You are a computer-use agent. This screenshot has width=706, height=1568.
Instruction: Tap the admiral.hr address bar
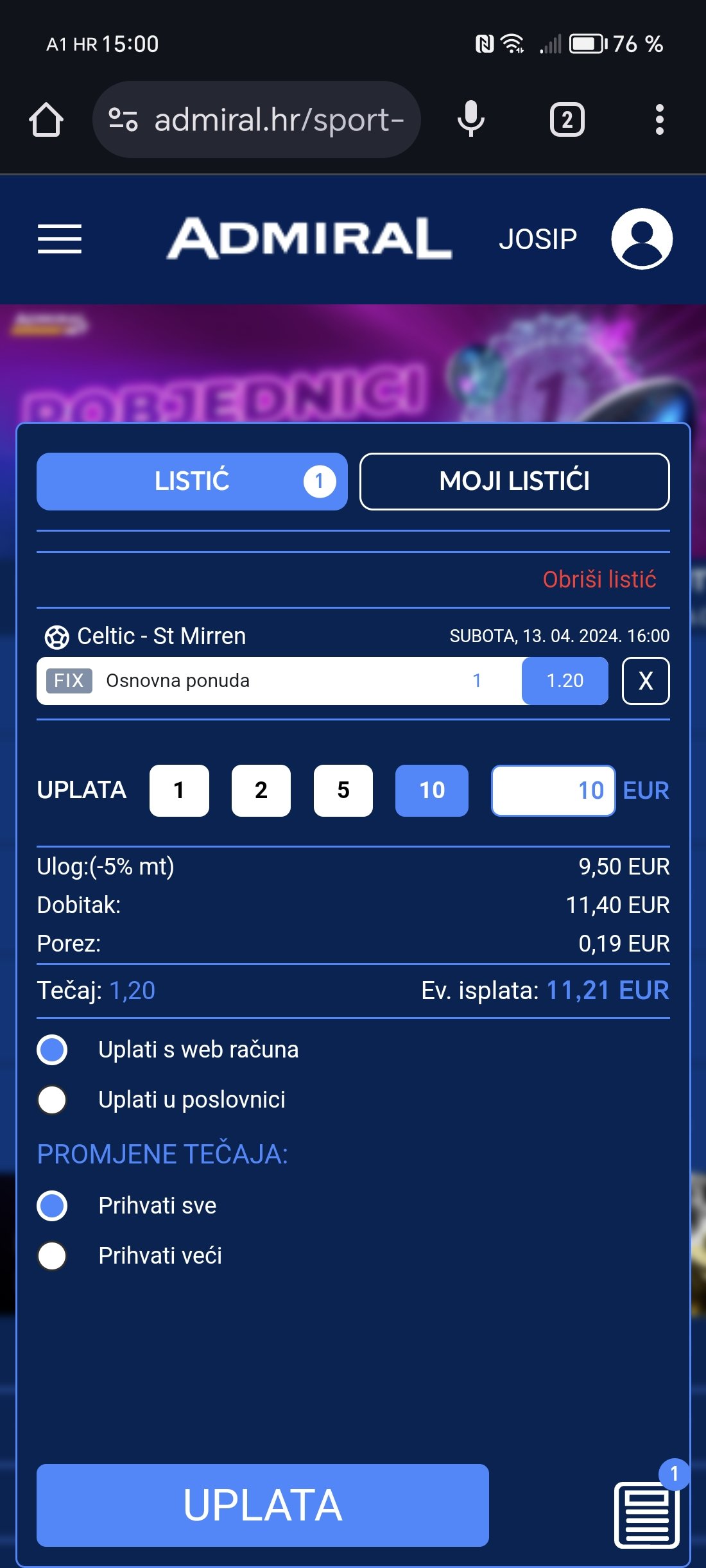(257, 119)
